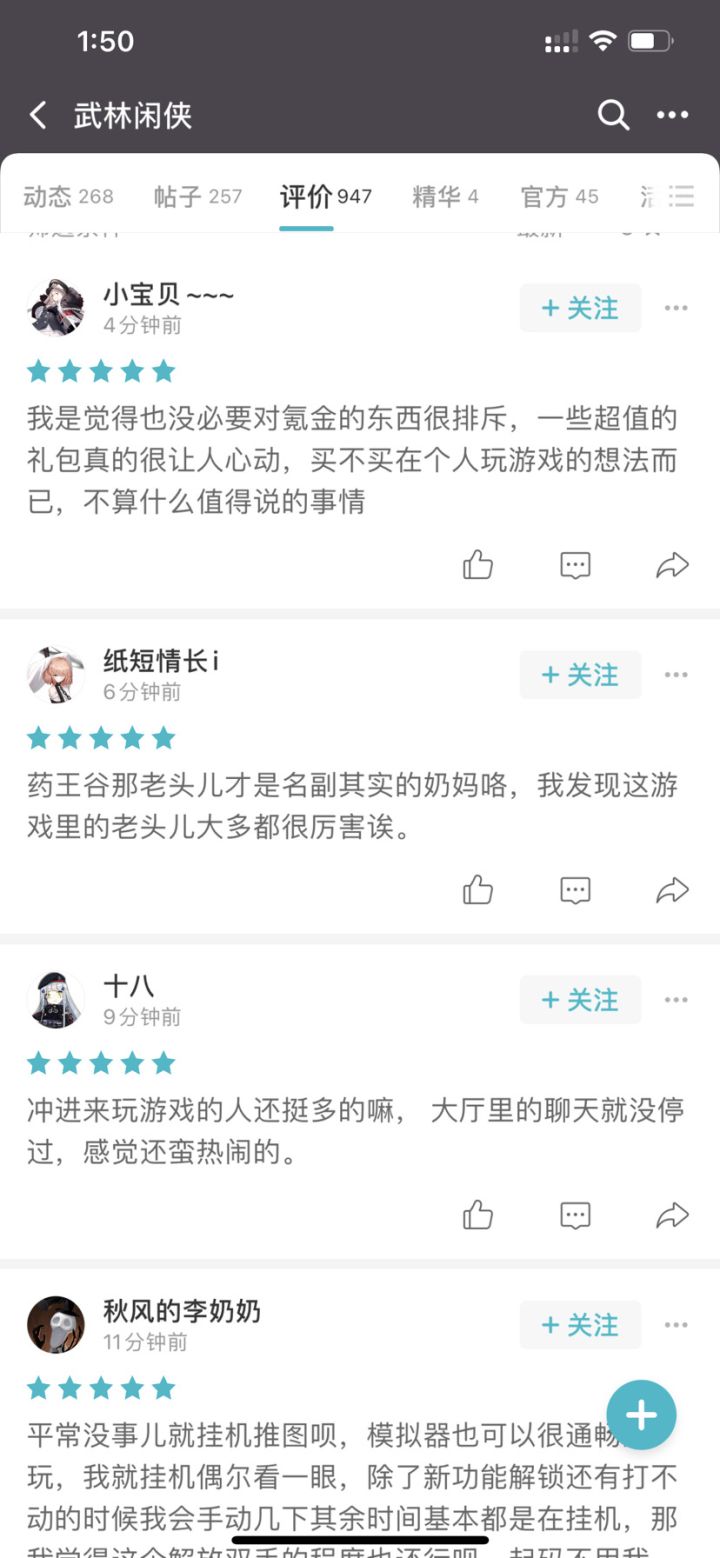Open the tab list menu icon
The height and width of the screenshot is (1558, 720).
pos(682,196)
